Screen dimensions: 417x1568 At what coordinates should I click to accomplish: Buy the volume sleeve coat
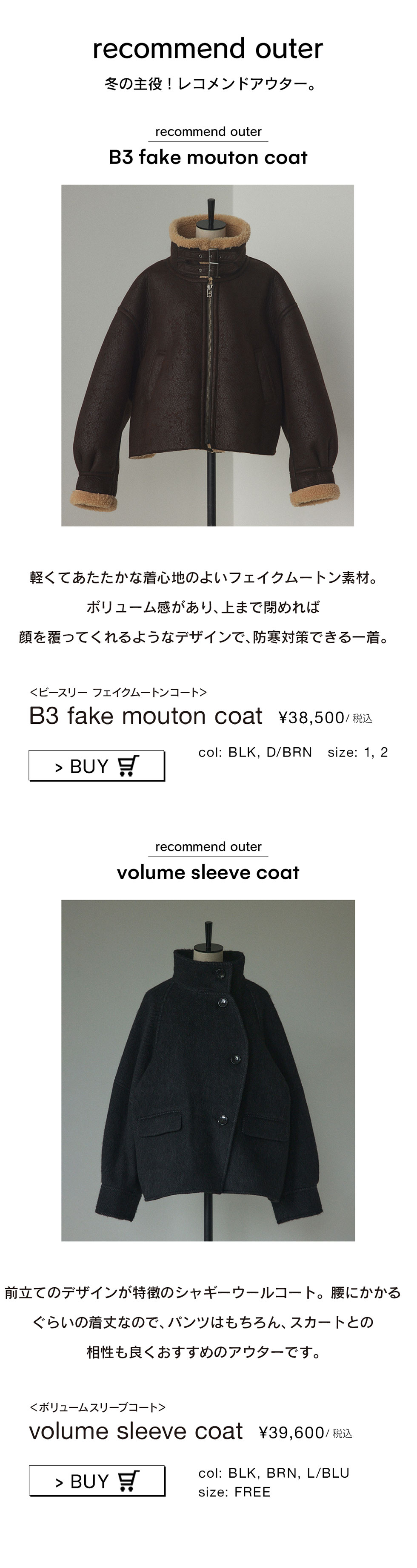pyautogui.click(x=97, y=1480)
